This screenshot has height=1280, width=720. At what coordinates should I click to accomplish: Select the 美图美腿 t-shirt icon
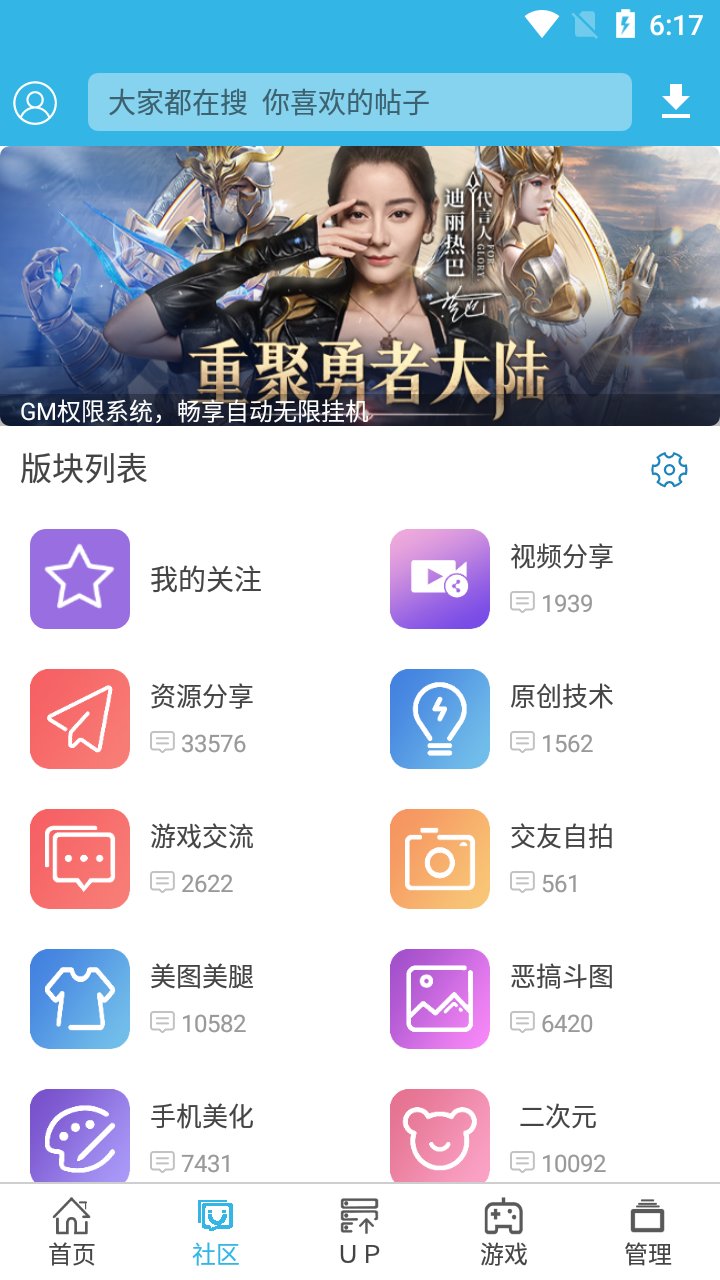[80, 998]
